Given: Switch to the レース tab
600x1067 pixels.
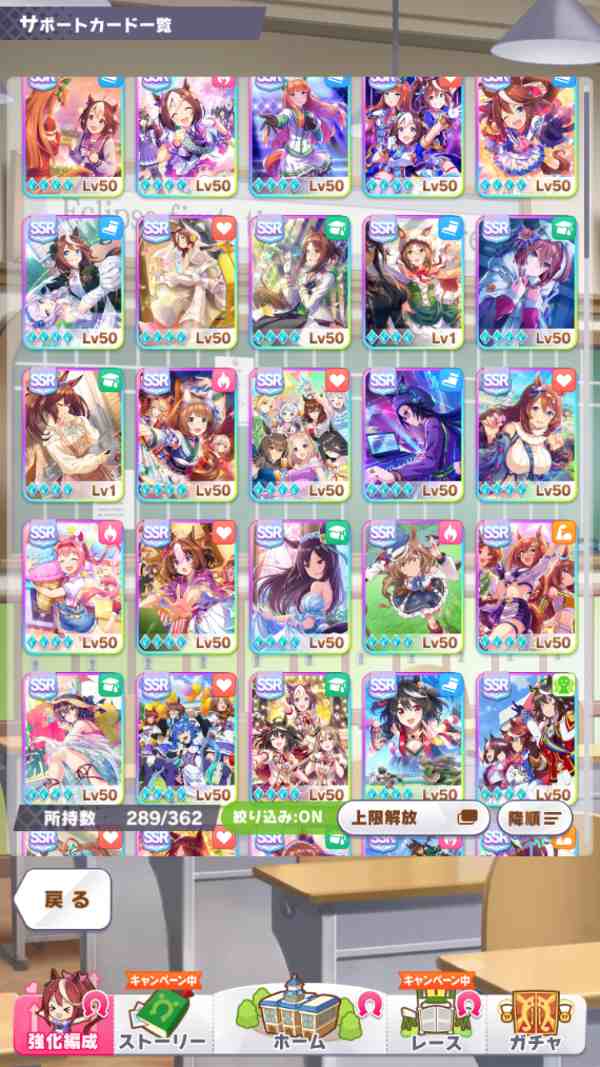Looking at the screenshot, I should (x=436, y=1020).
